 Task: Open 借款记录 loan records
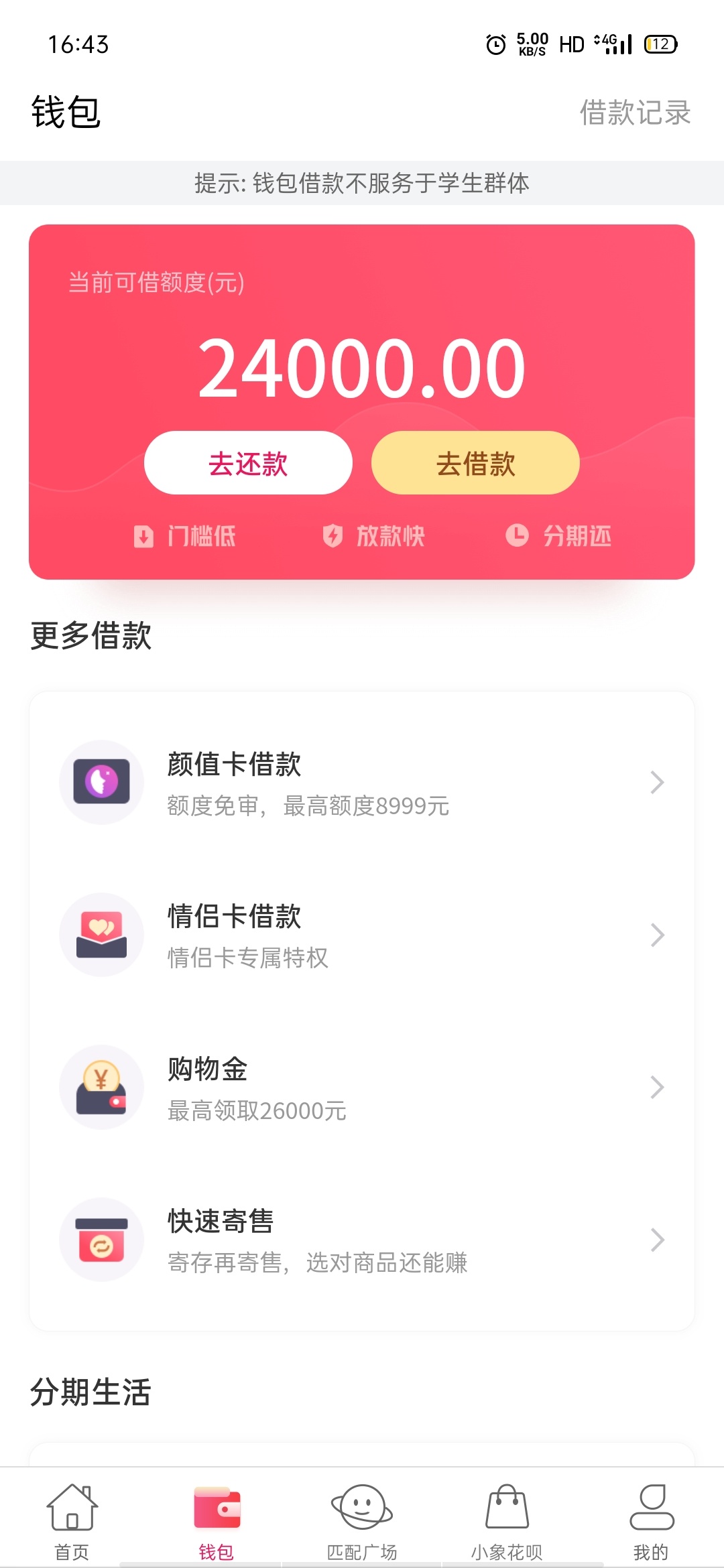(635, 113)
